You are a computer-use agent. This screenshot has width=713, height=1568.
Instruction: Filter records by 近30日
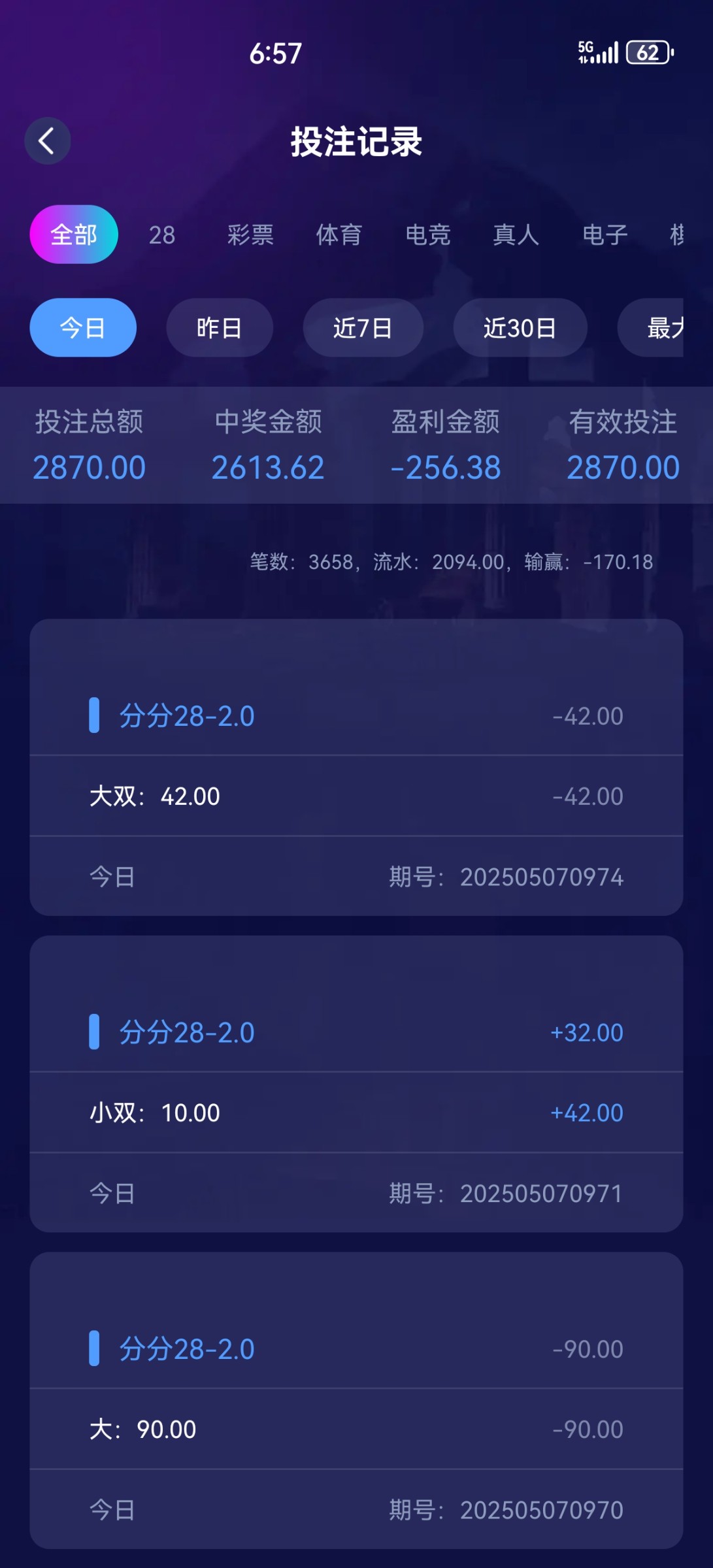pos(520,327)
